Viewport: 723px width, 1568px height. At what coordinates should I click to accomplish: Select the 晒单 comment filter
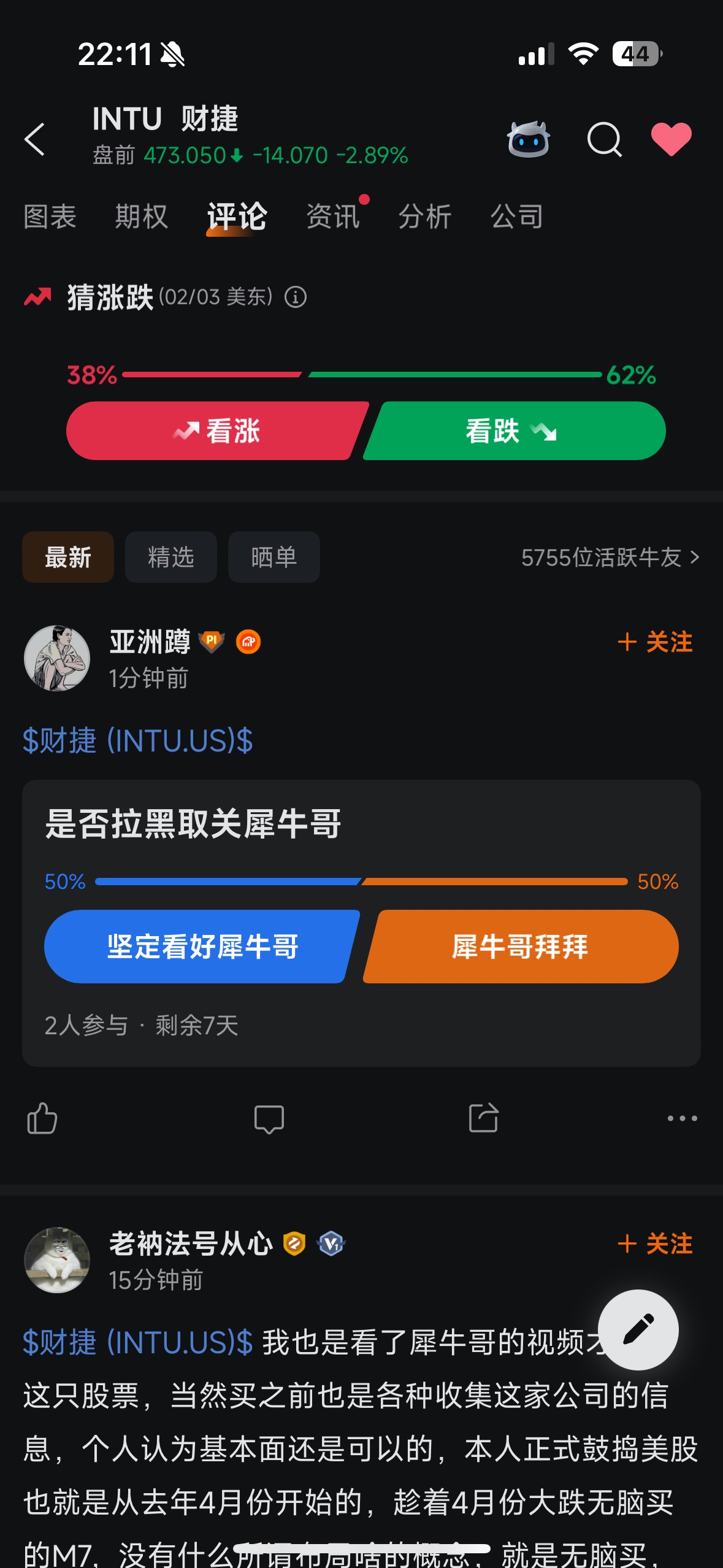[274, 557]
